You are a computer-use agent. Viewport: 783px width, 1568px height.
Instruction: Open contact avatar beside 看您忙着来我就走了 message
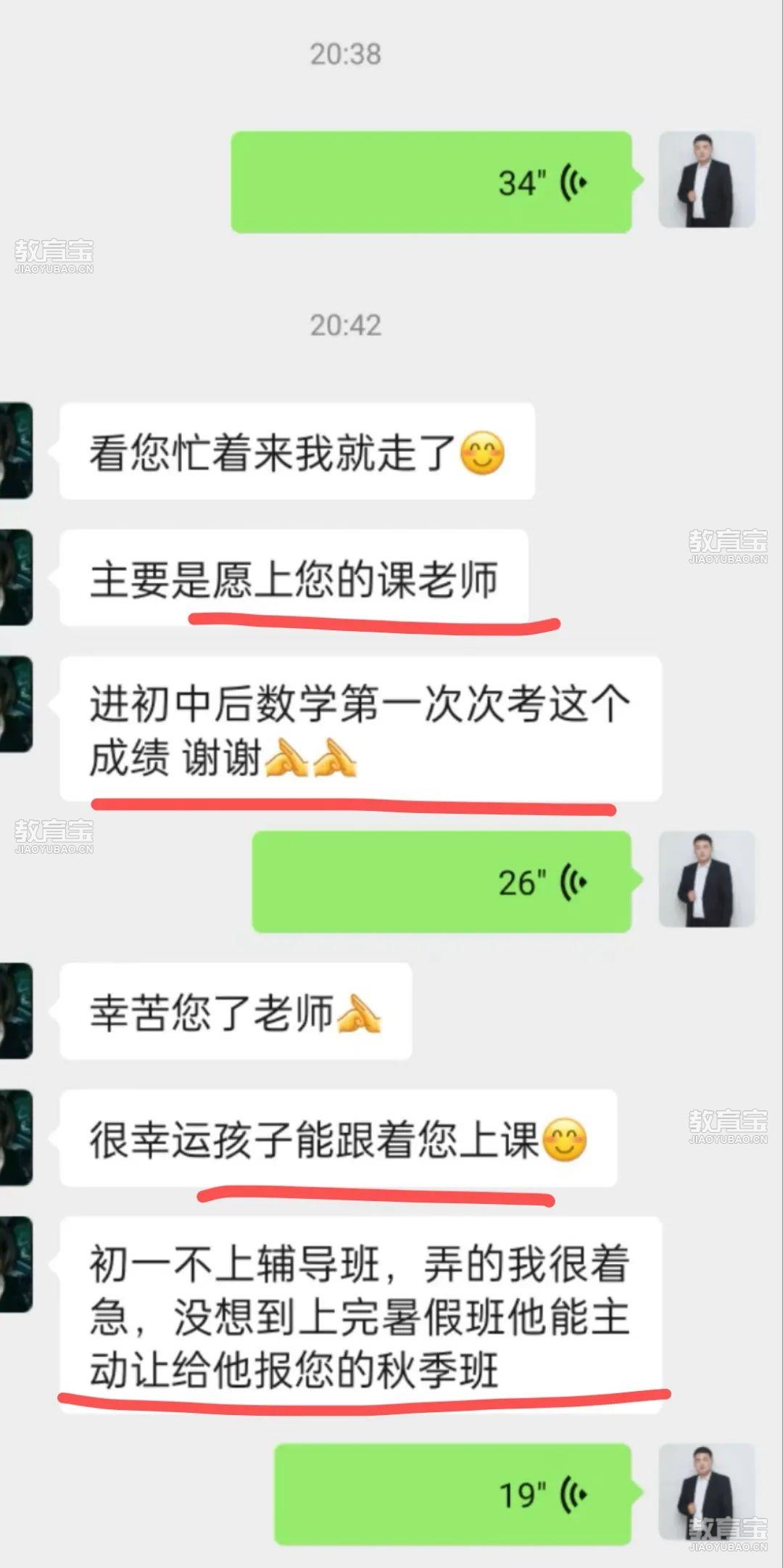[16, 450]
